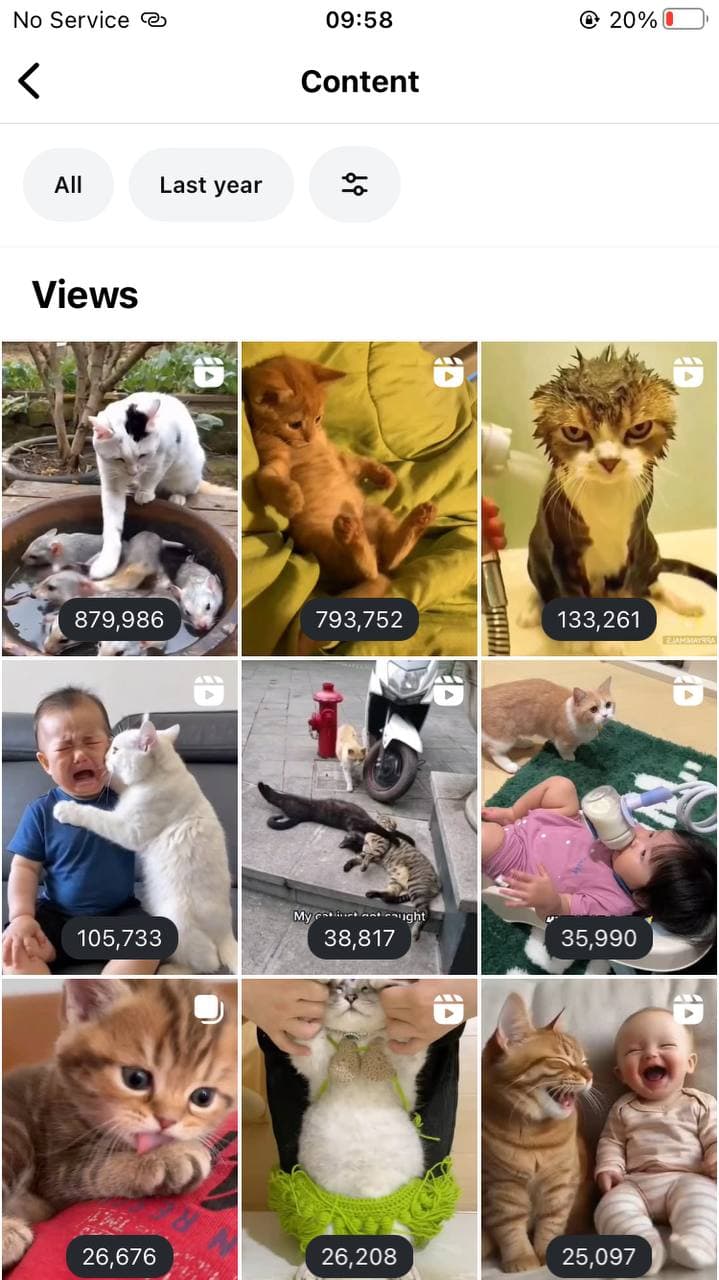This screenshot has height=1280, width=719.
Task: Open the filter settings sliders icon
Action: [x=355, y=185]
